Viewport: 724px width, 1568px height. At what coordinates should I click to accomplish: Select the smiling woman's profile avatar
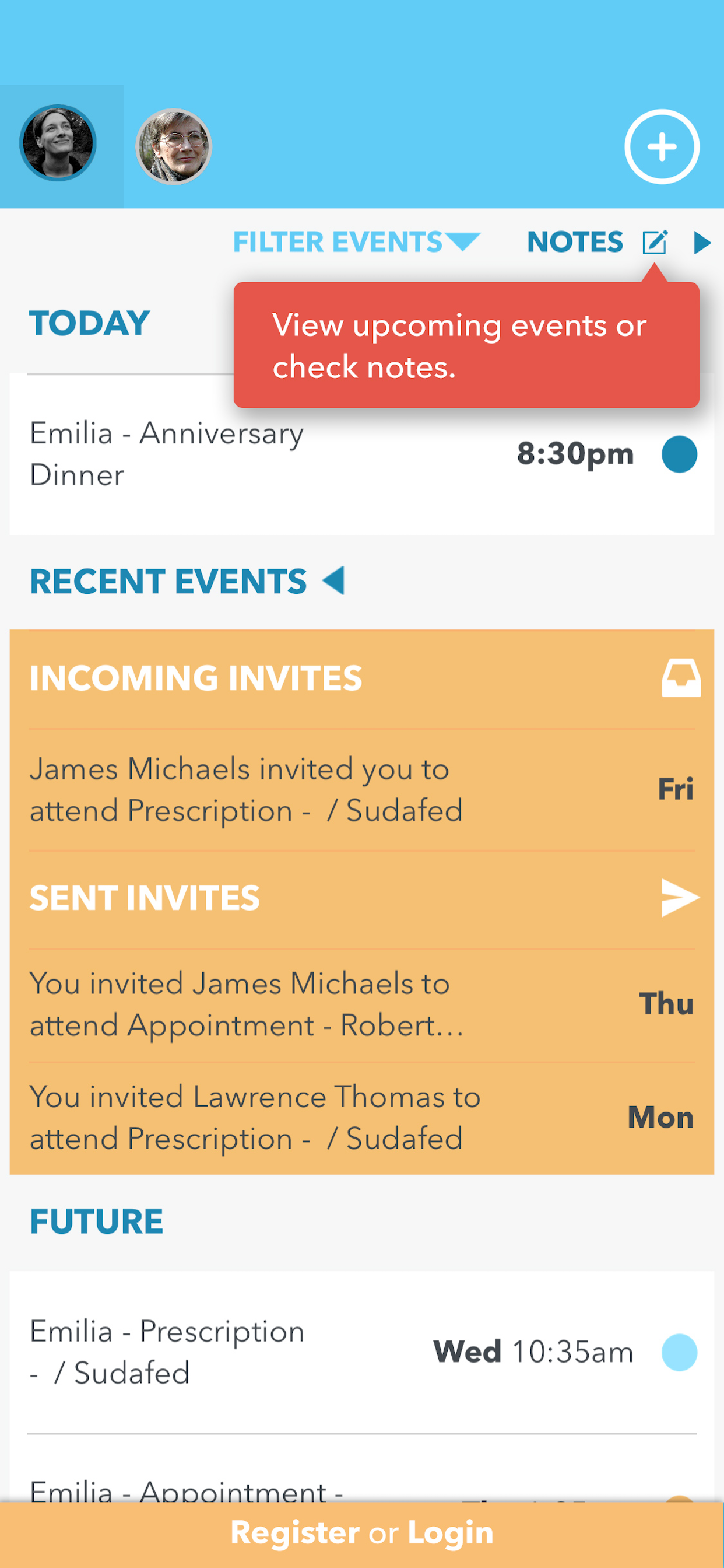[x=58, y=143]
